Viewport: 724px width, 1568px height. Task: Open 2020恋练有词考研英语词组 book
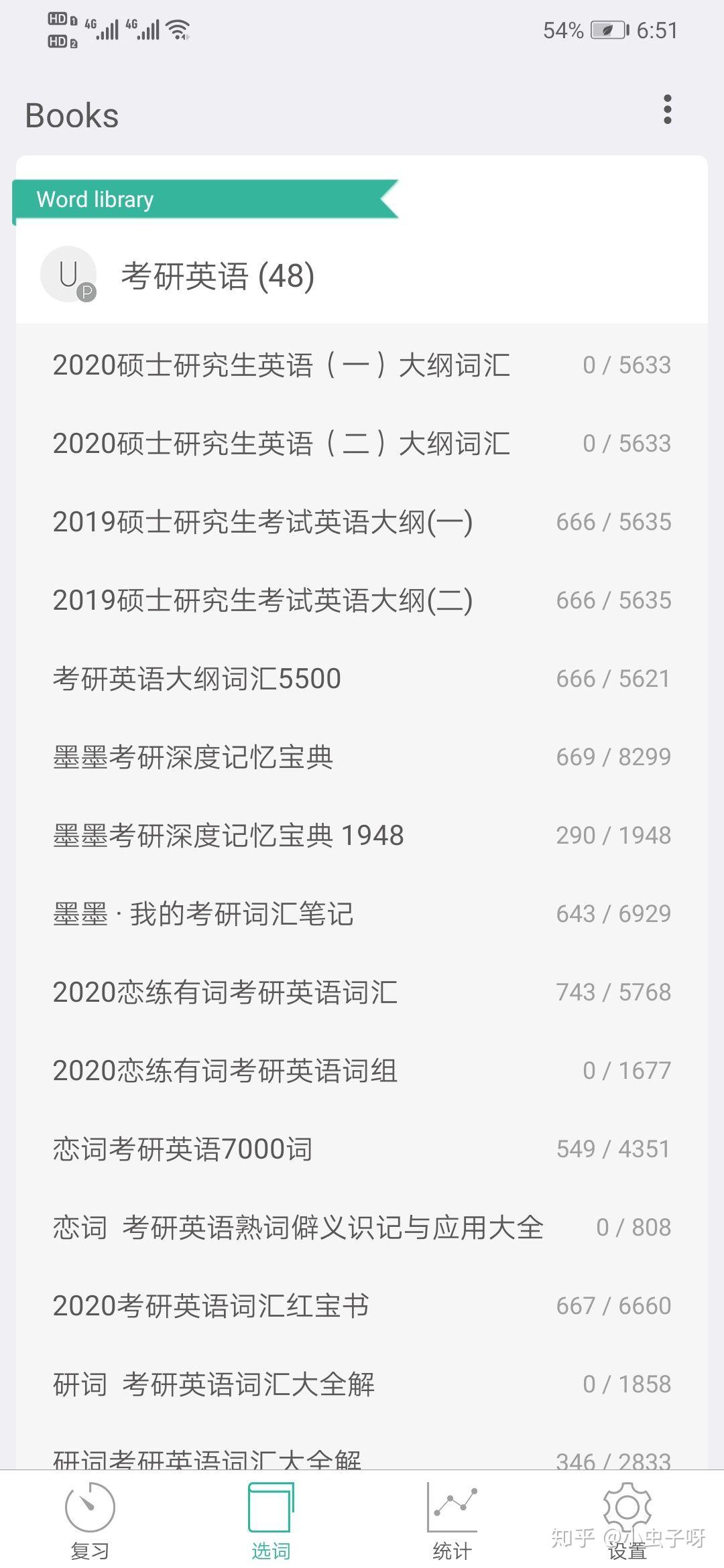225,1071
